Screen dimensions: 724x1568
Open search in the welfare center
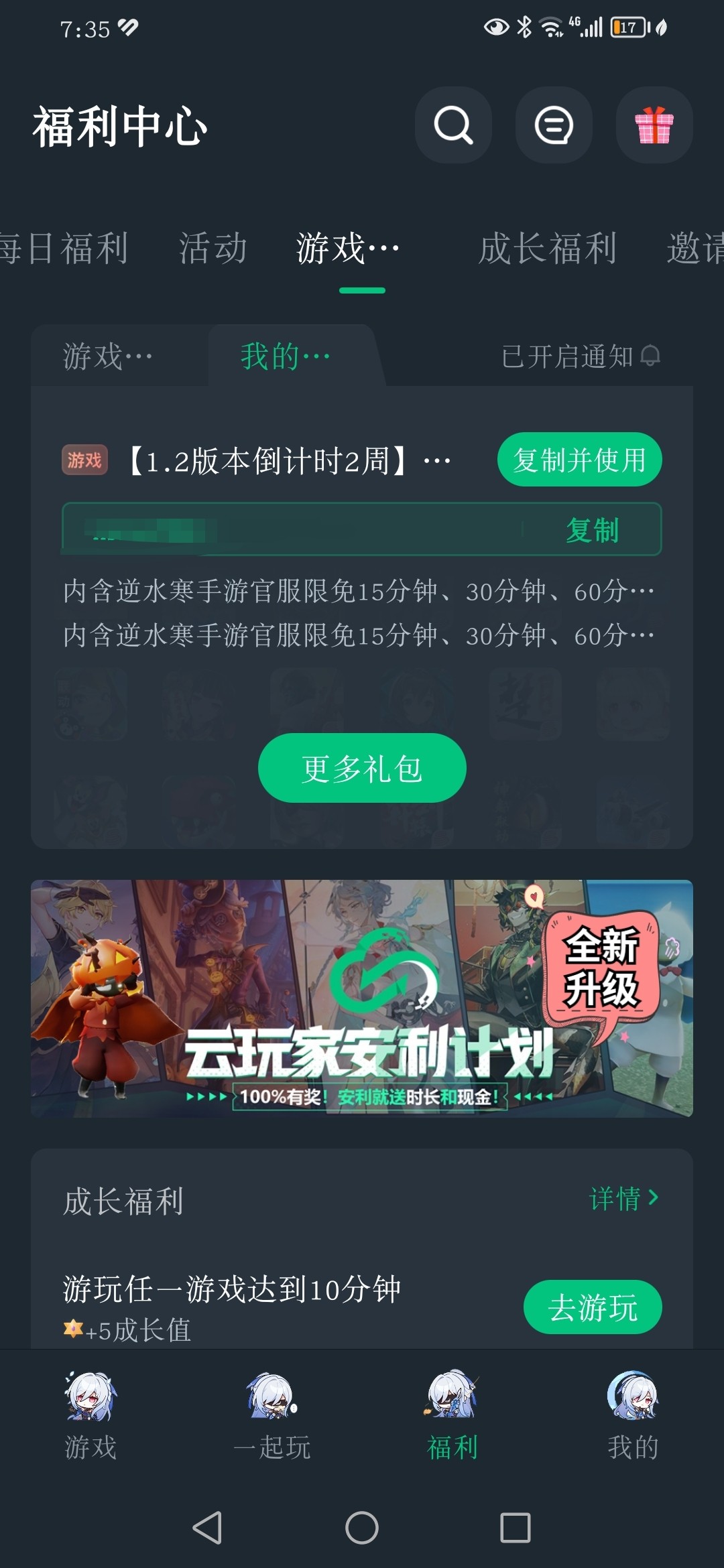[x=453, y=125]
